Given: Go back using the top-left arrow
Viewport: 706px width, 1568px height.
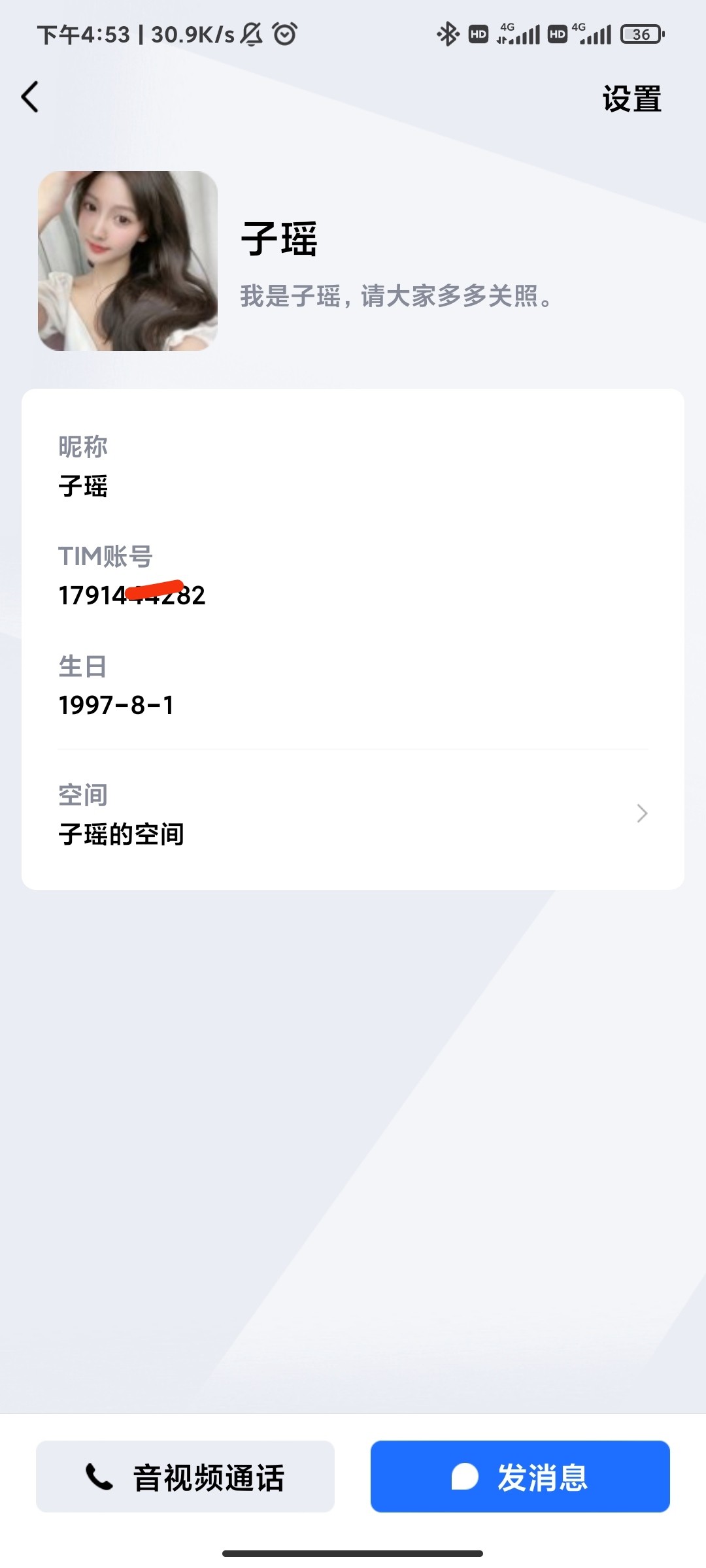Looking at the screenshot, I should click(30, 97).
